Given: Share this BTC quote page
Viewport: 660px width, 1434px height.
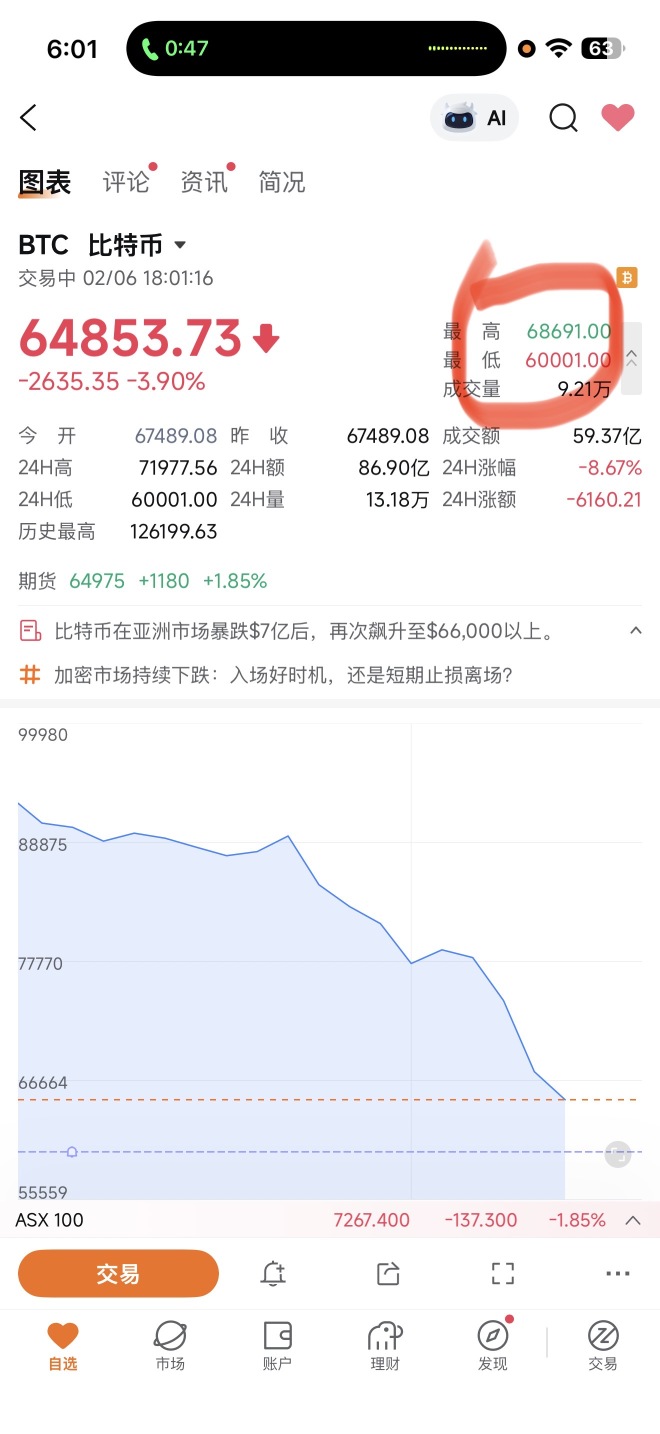Looking at the screenshot, I should tap(388, 1274).
